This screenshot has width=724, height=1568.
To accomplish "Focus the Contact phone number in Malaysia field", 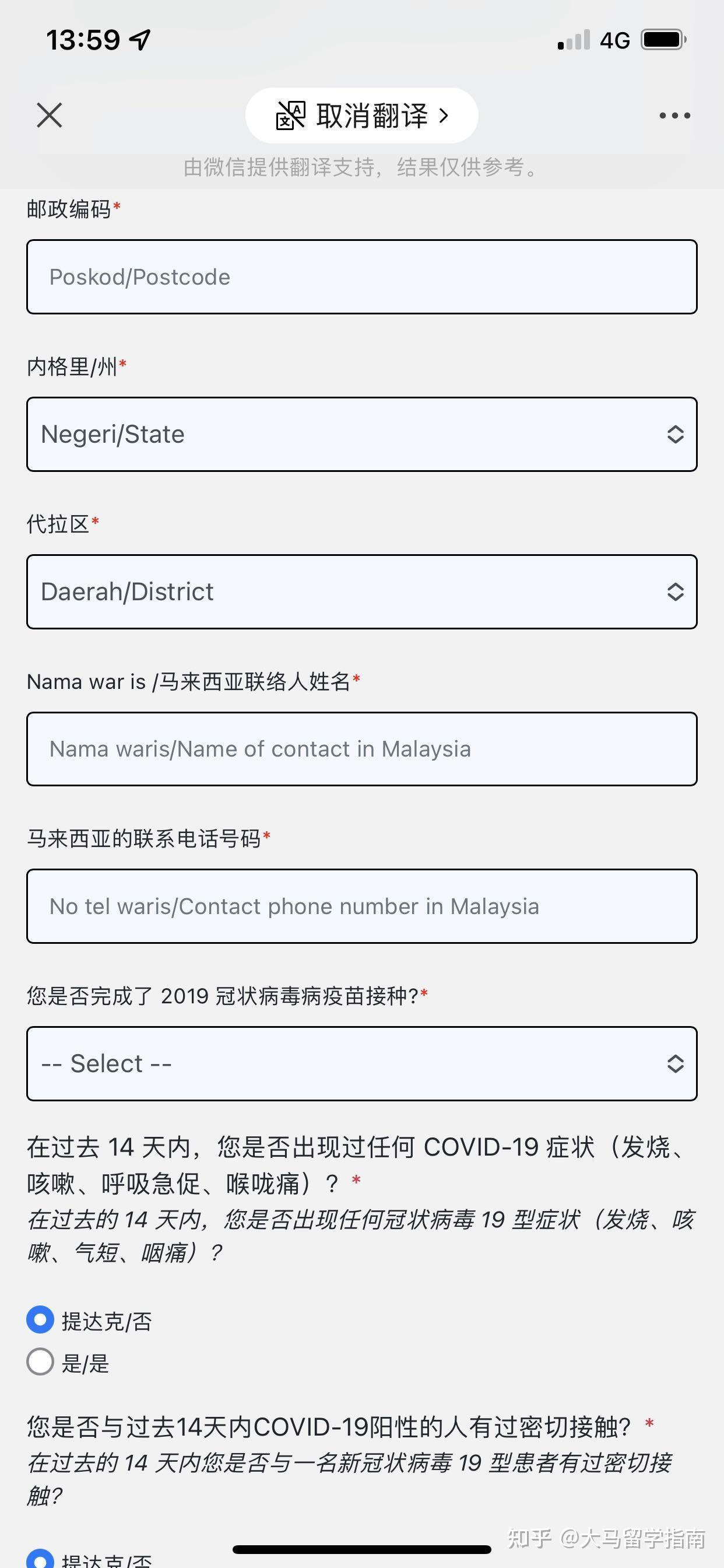I will tap(361, 907).
